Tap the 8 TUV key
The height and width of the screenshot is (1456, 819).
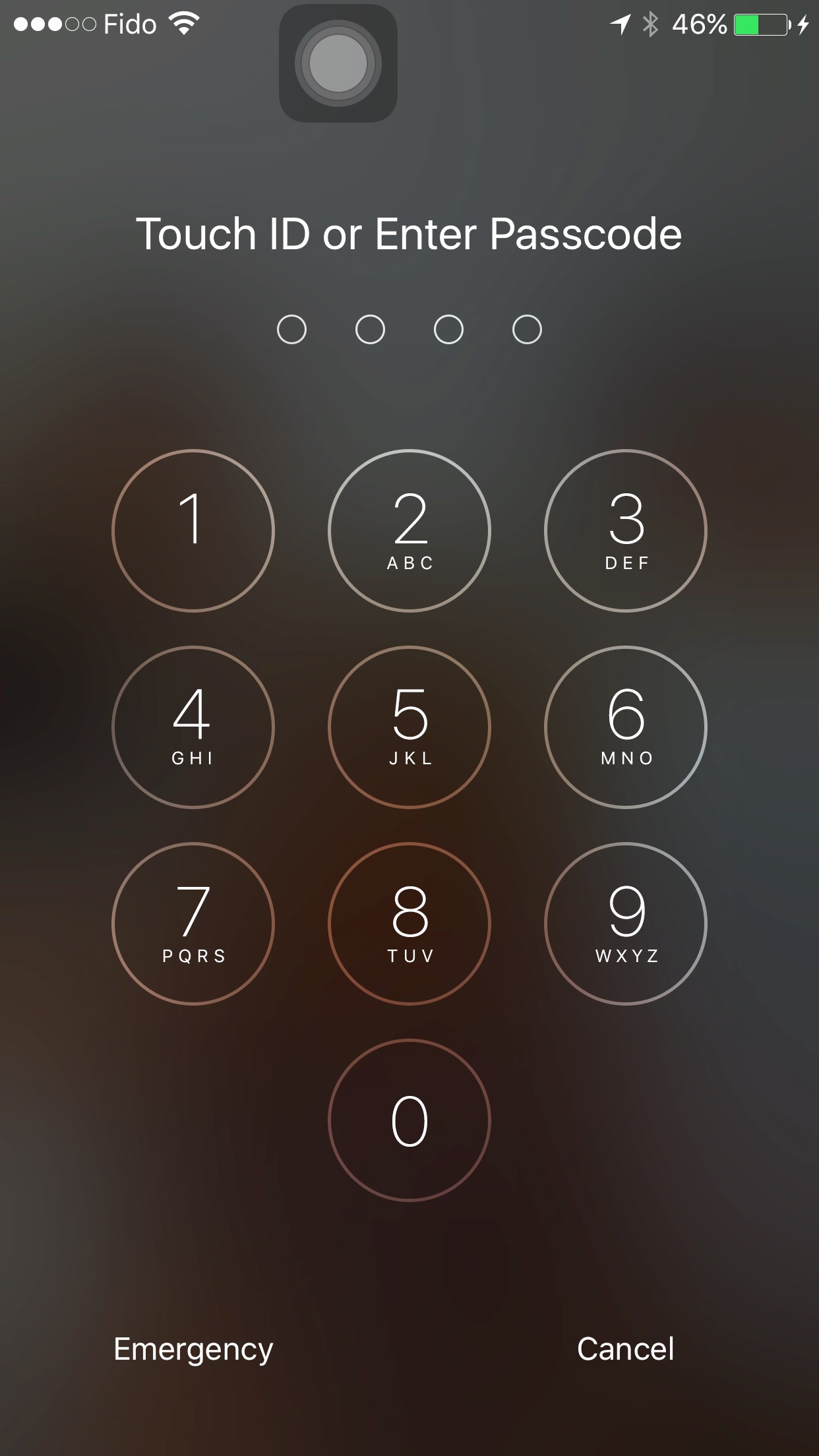tap(409, 923)
